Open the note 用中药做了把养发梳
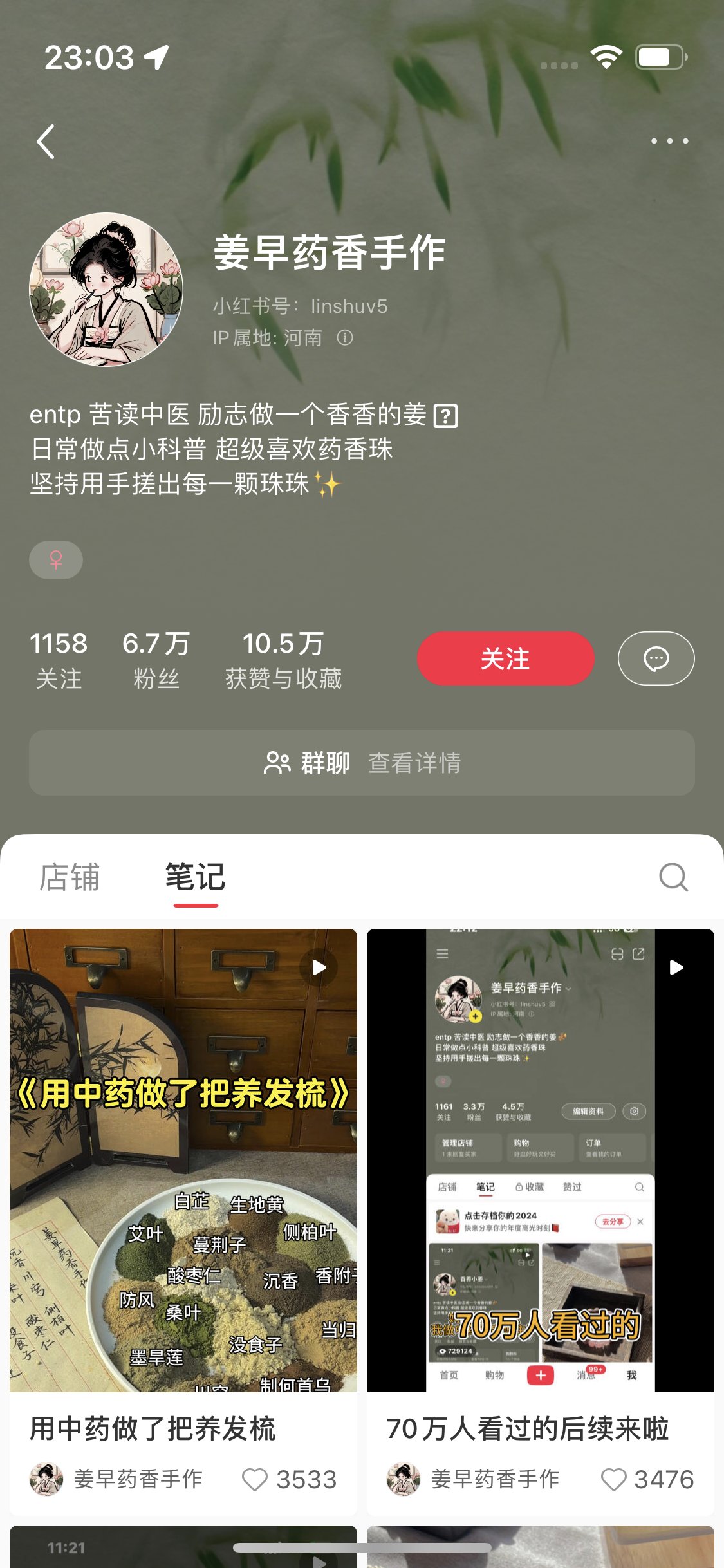The height and width of the screenshot is (1568, 724). click(183, 1160)
